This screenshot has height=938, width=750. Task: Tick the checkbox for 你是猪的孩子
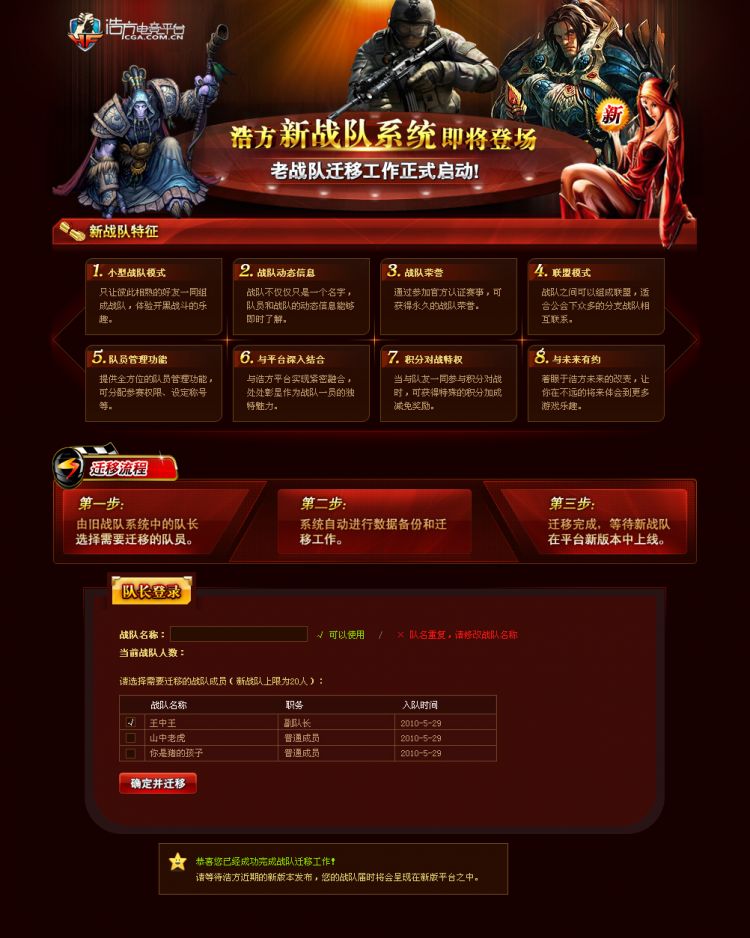tap(131, 753)
